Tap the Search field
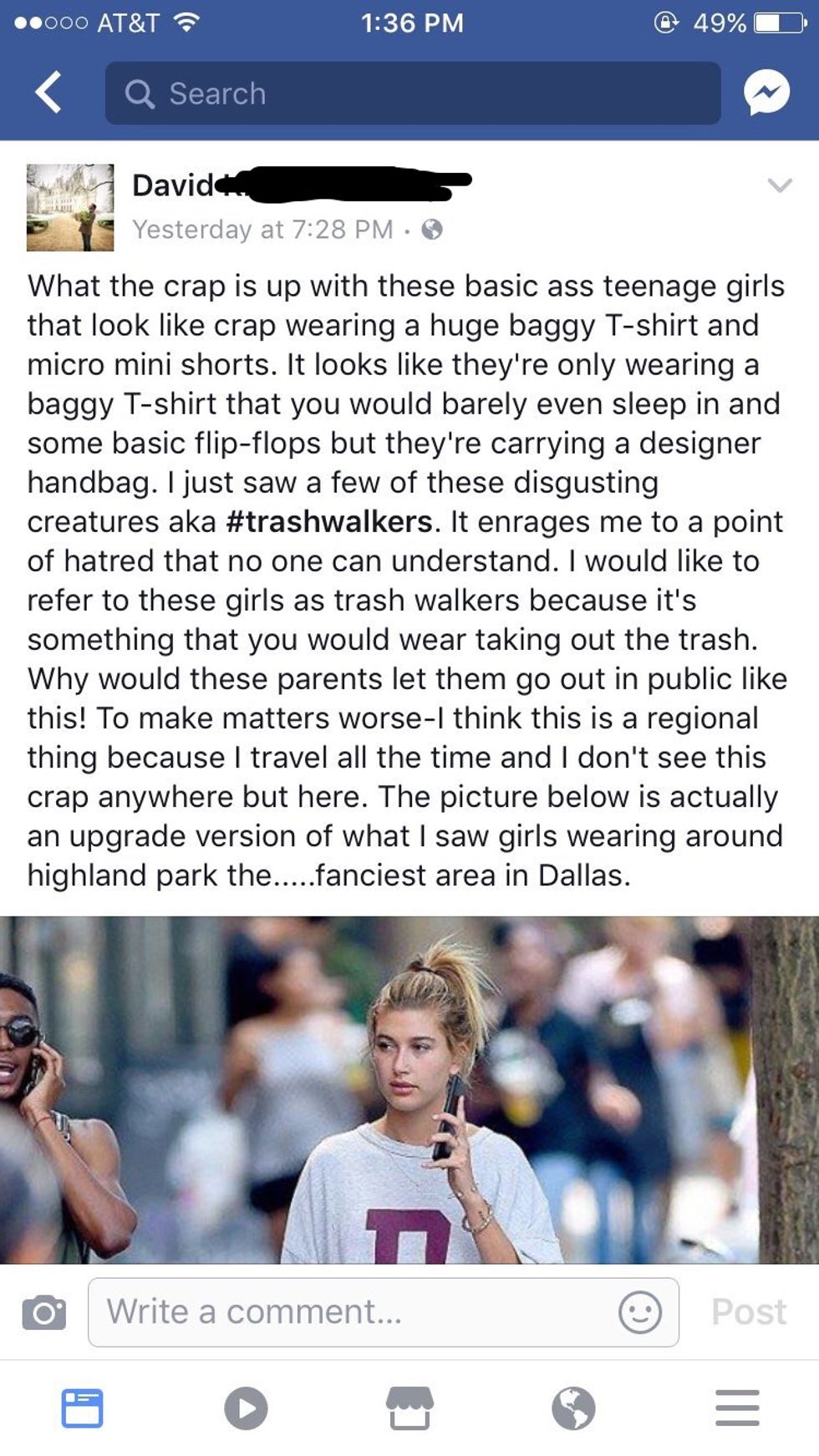This screenshot has width=819, height=1456. pos(412,94)
